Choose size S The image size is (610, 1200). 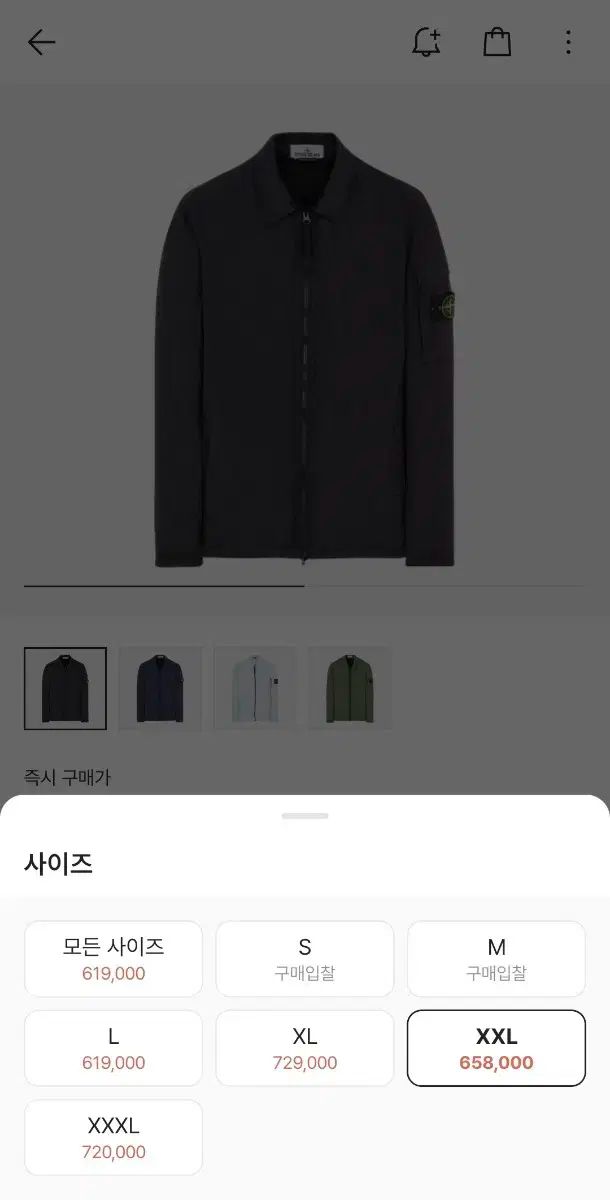point(305,959)
